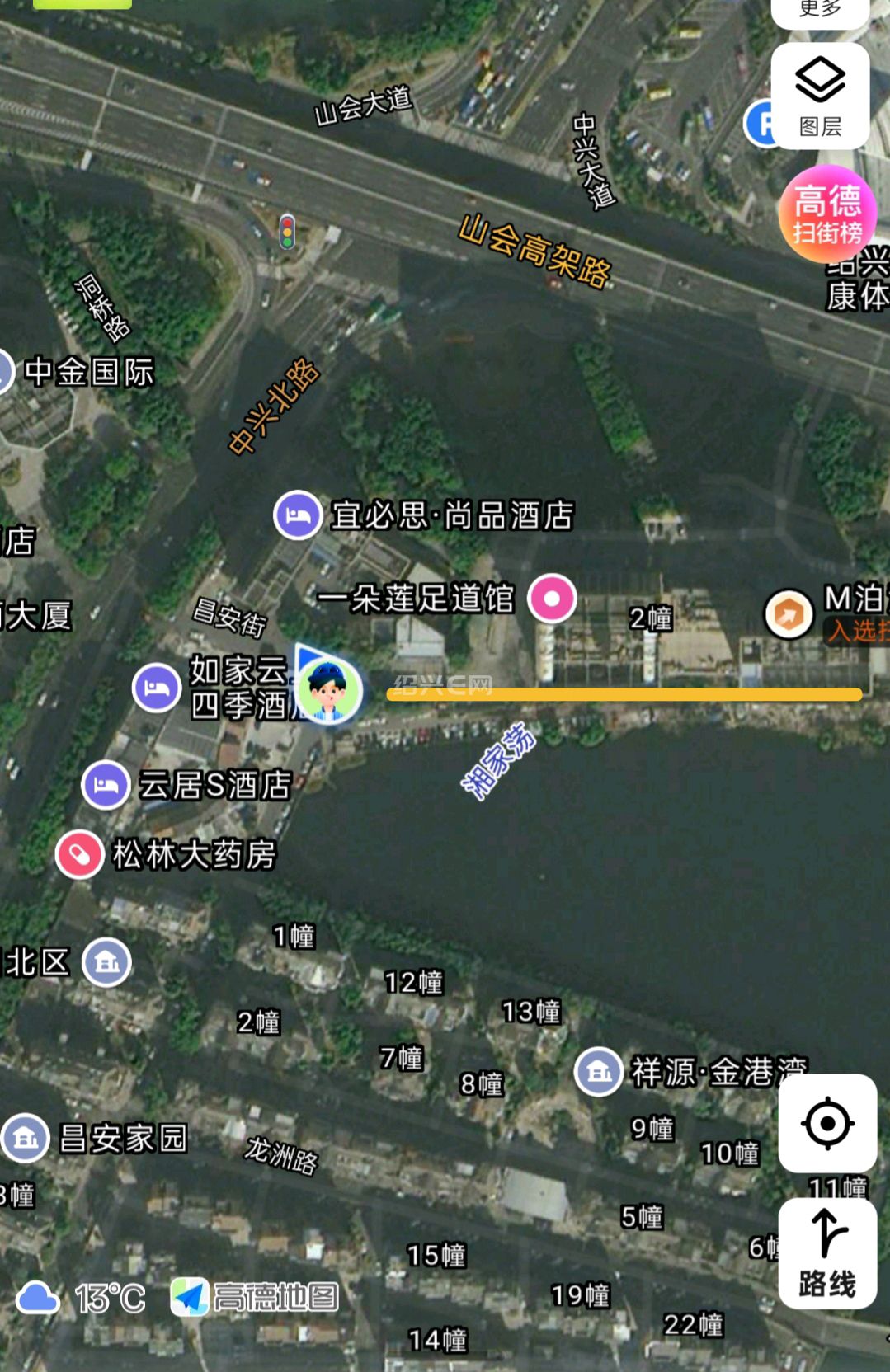Viewport: 890px width, 1372px height.
Task: Select the 一朵莲足道馆 map marker
Action: point(552,598)
